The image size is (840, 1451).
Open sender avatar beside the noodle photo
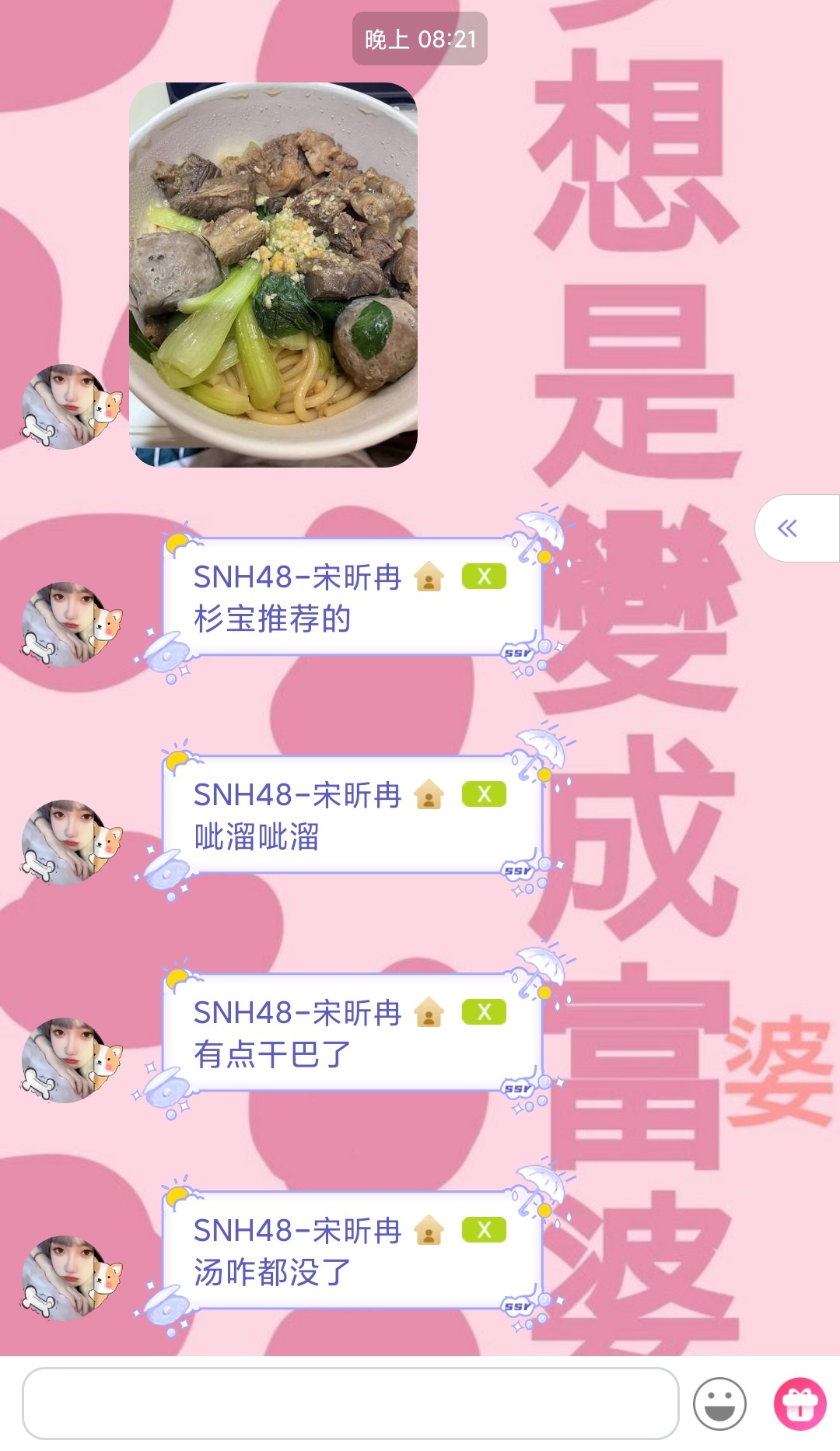[68, 407]
